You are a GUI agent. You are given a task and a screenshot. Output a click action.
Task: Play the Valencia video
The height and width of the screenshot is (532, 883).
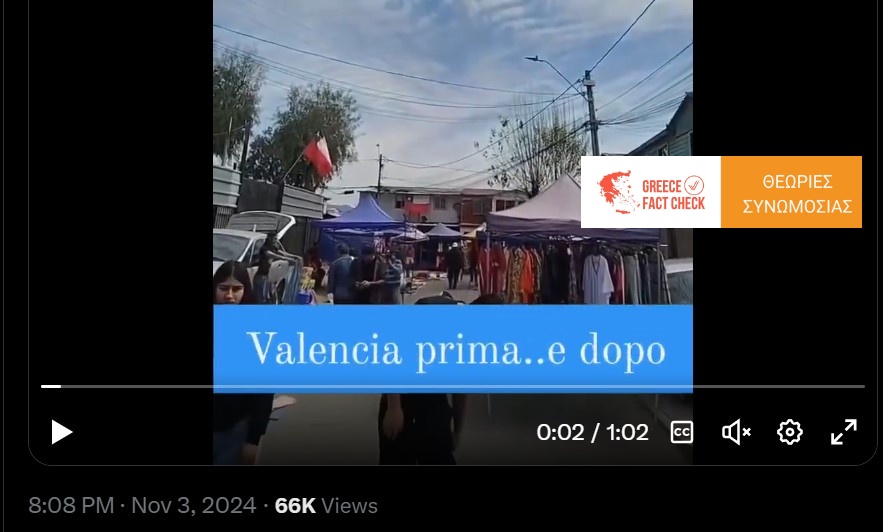[62, 432]
